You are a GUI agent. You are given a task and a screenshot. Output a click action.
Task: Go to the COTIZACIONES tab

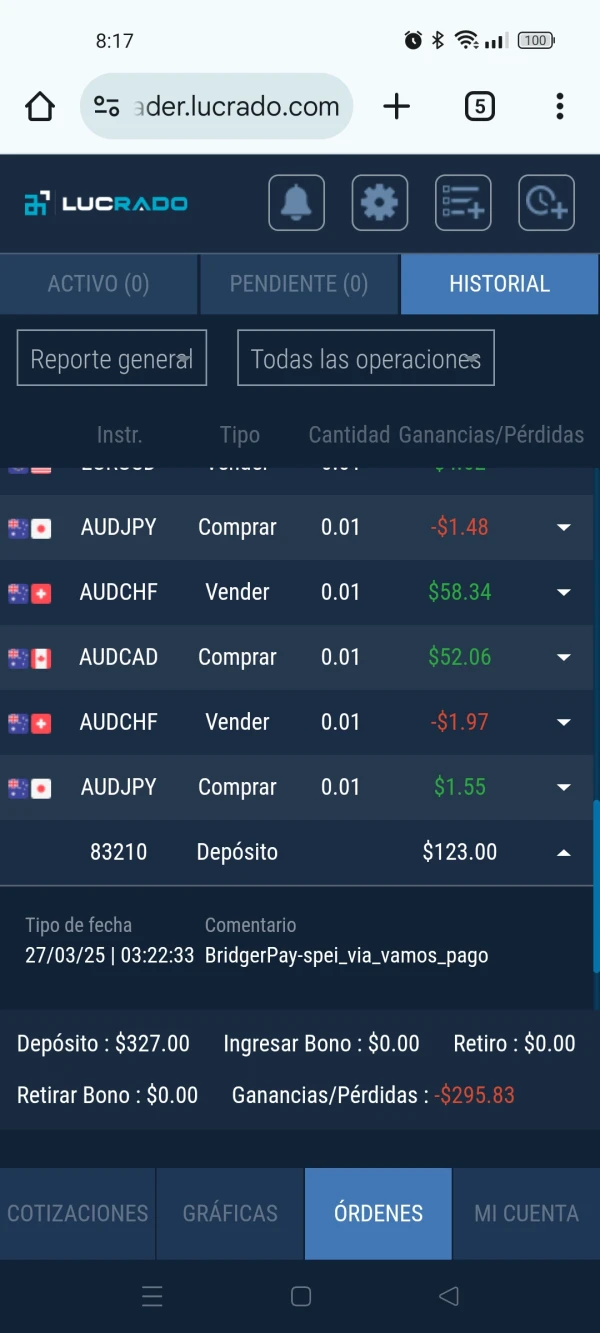tap(78, 1213)
